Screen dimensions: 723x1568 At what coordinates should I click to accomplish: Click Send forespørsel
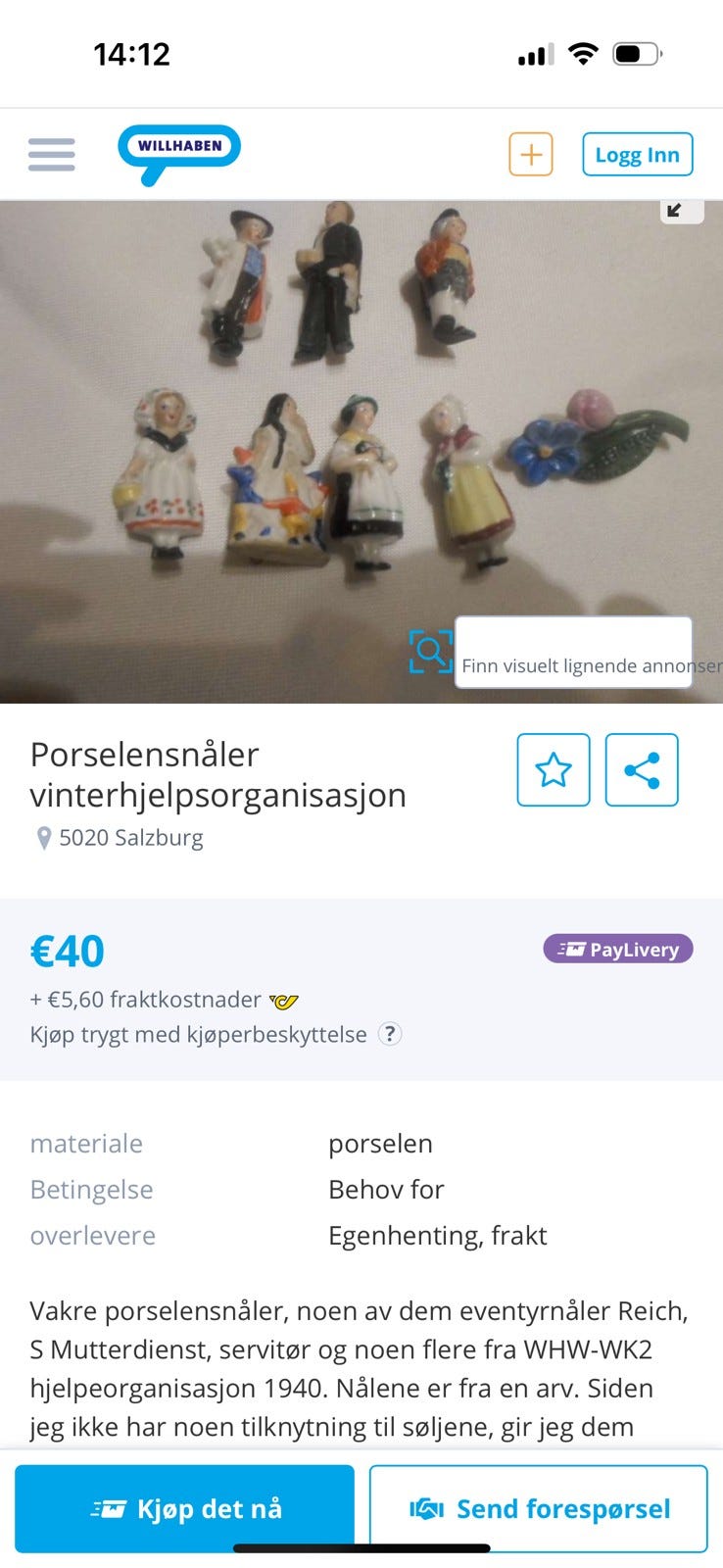pos(538,1507)
